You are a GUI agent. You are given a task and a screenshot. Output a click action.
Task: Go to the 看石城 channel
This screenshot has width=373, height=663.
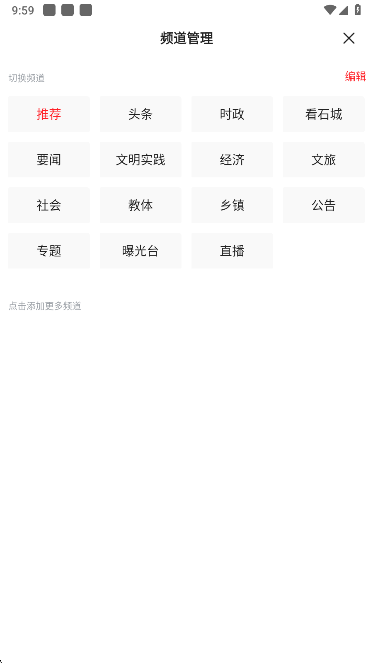pos(324,114)
